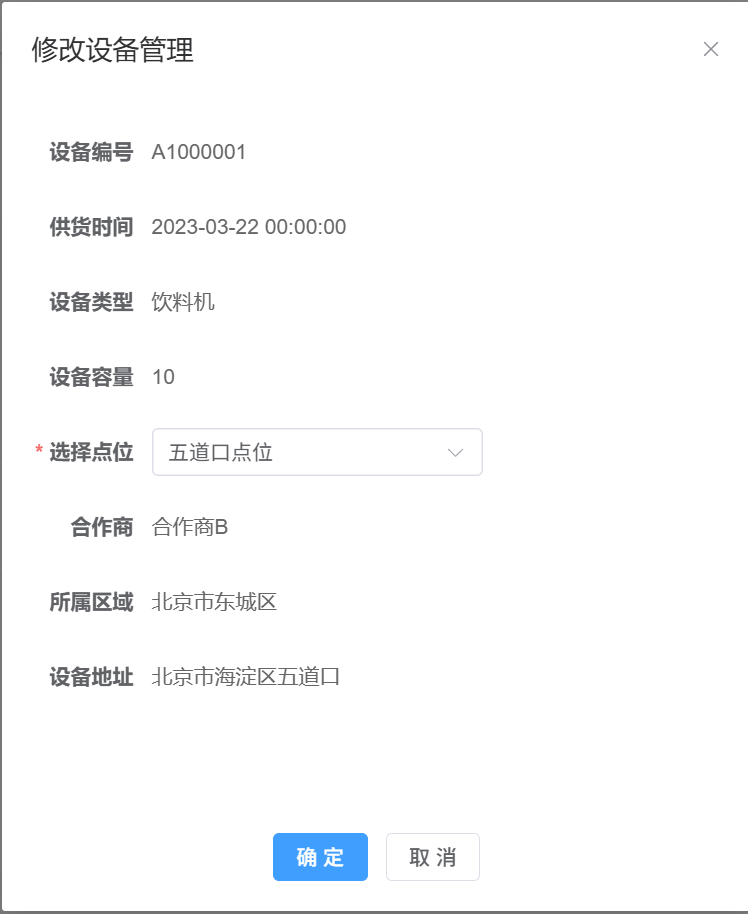748x914 pixels.
Task: Confirm with the 确定 button
Action: (x=320, y=857)
